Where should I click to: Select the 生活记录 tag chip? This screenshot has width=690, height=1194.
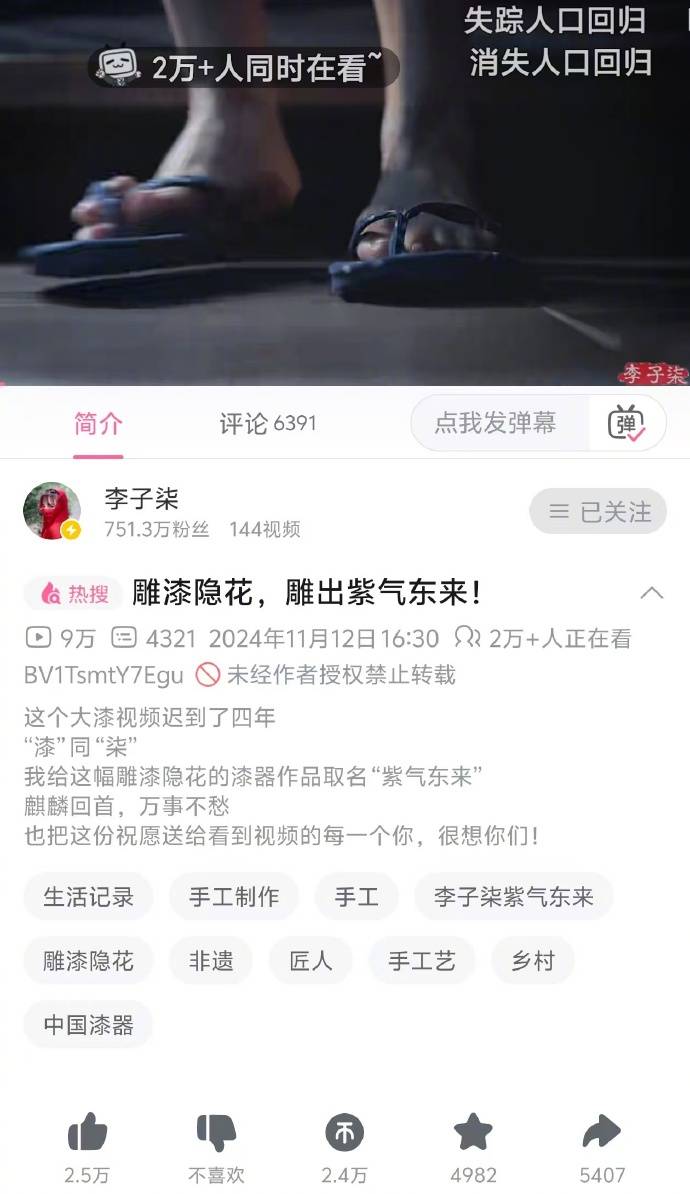point(88,896)
